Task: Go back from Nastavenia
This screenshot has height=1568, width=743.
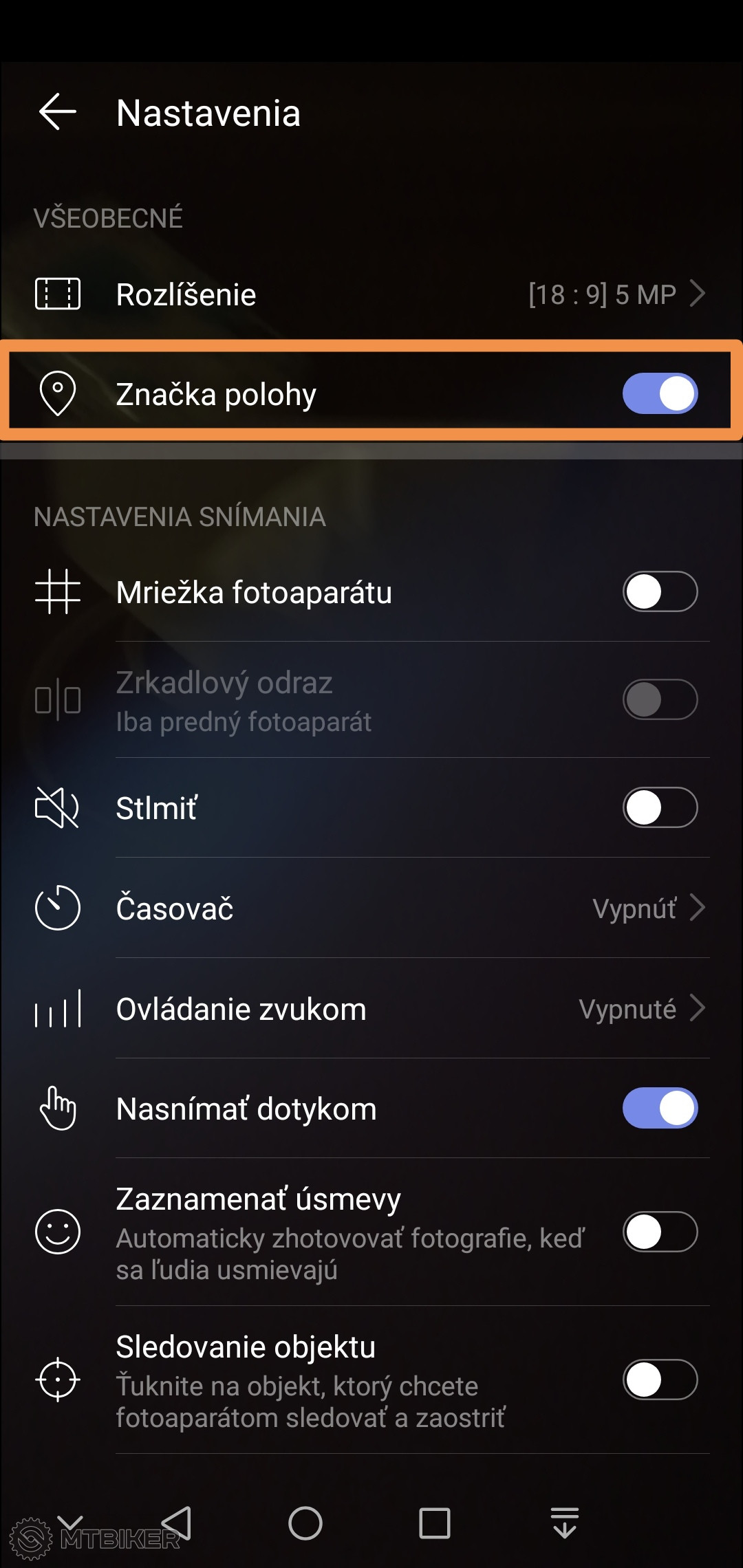Action: click(58, 112)
